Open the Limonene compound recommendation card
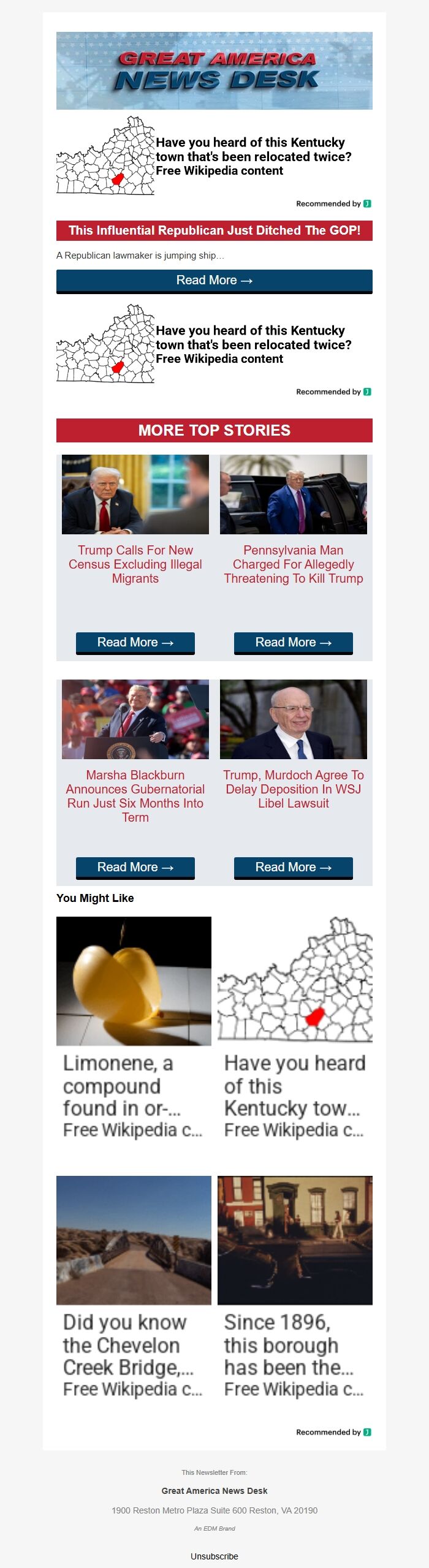This screenshot has height=1568, width=429. point(134,1029)
